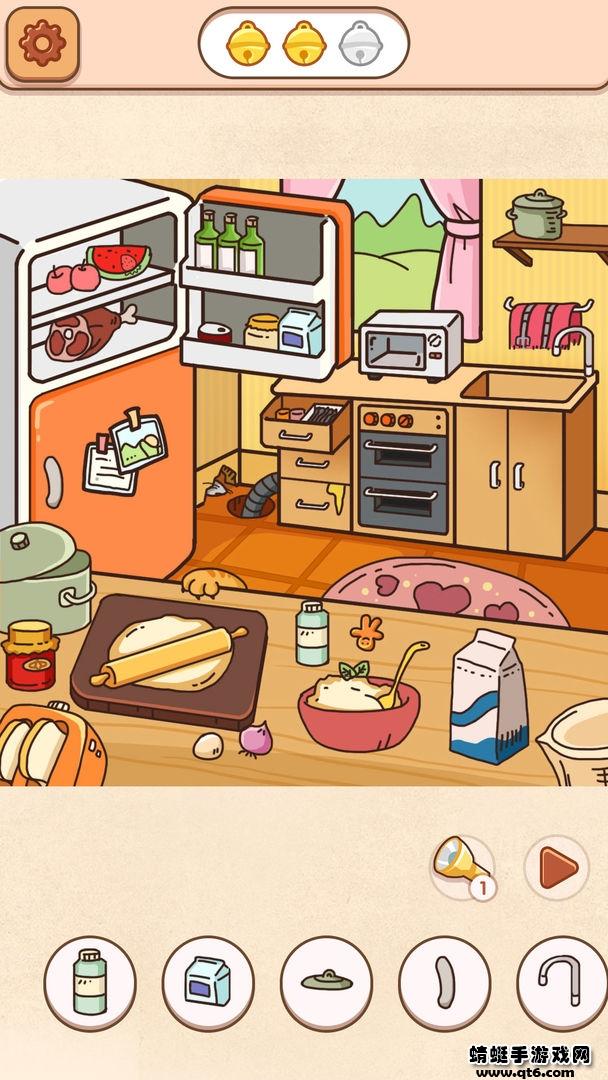
Task: Select the pot lid target slot
Action: [x=326, y=982]
